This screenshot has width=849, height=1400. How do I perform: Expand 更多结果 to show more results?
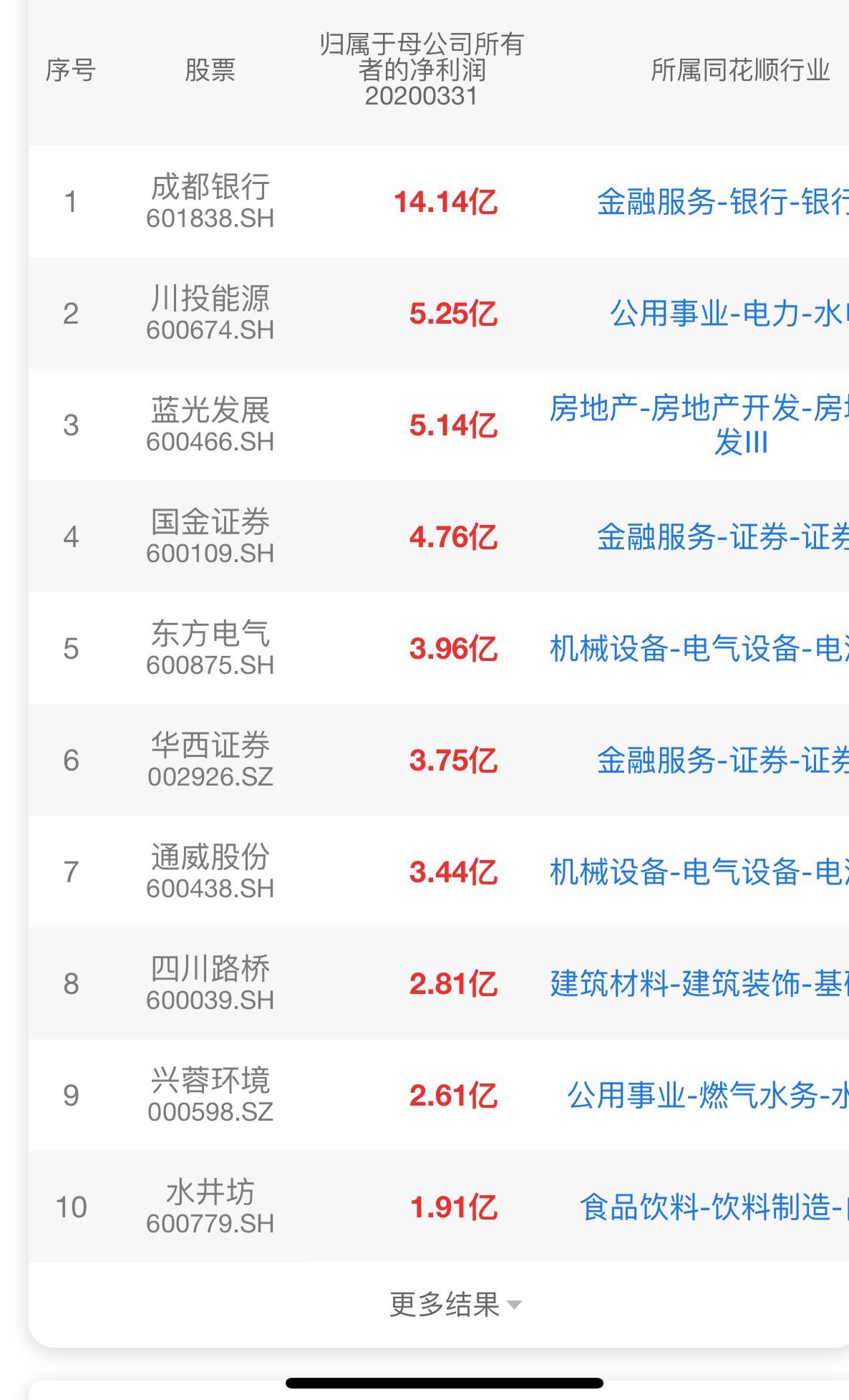tap(455, 1304)
